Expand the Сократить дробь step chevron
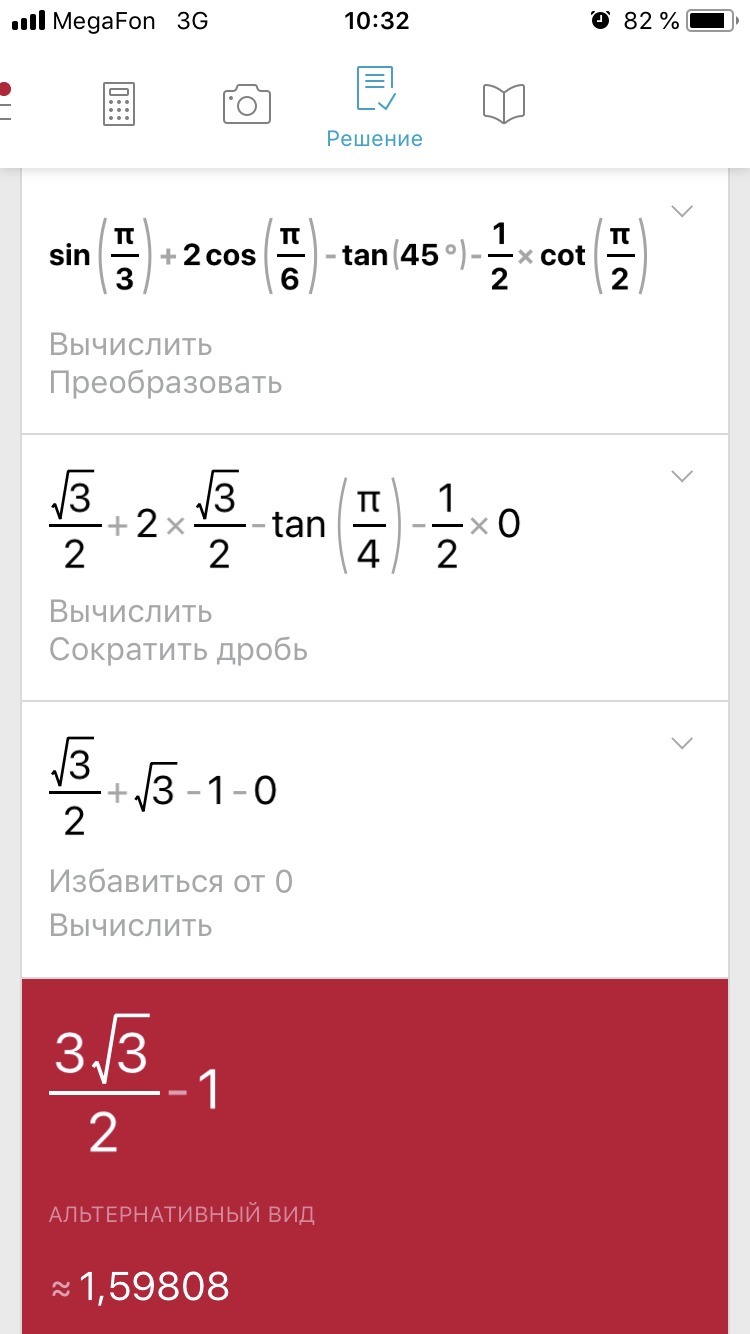The height and width of the screenshot is (1334, 750). (x=682, y=476)
